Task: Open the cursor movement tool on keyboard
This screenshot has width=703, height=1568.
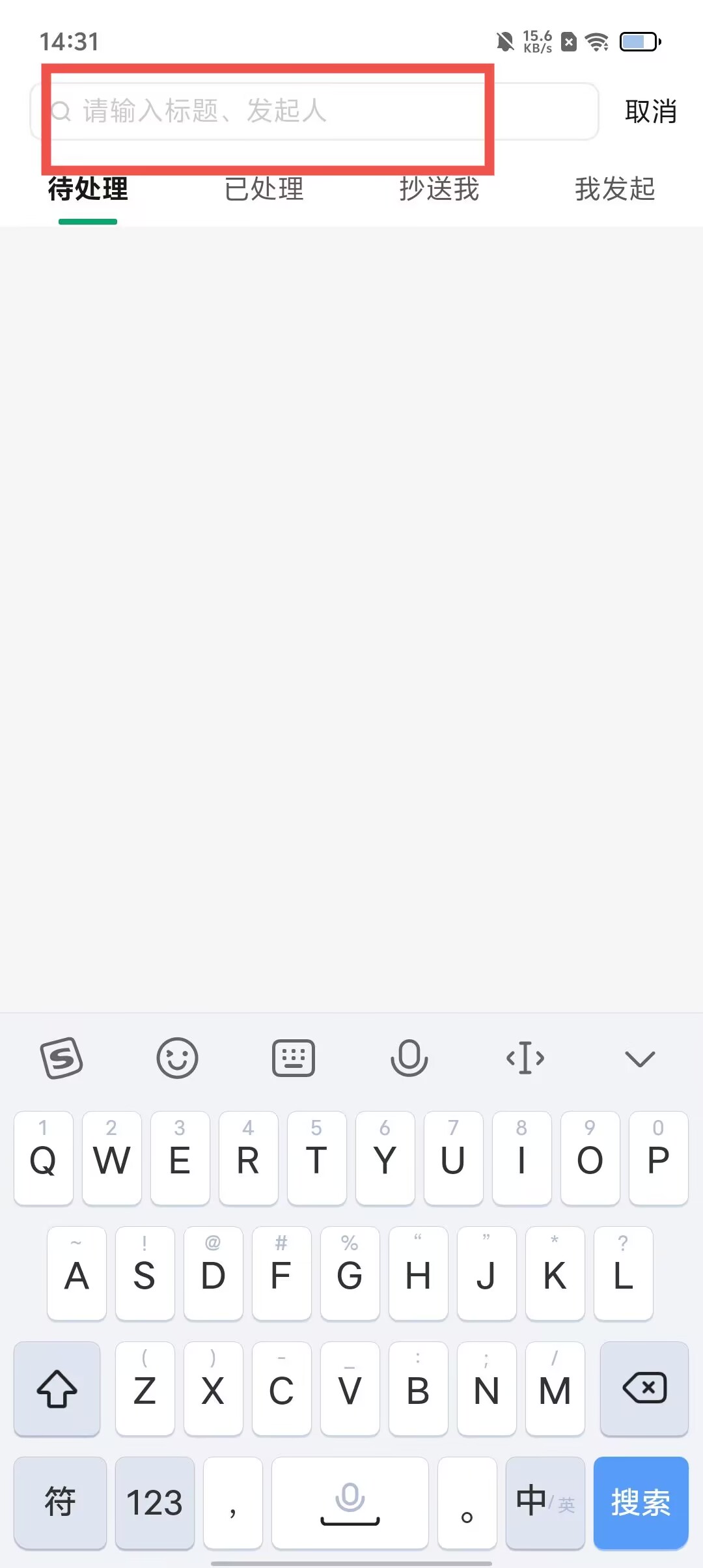Action: (x=525, y=1059)
